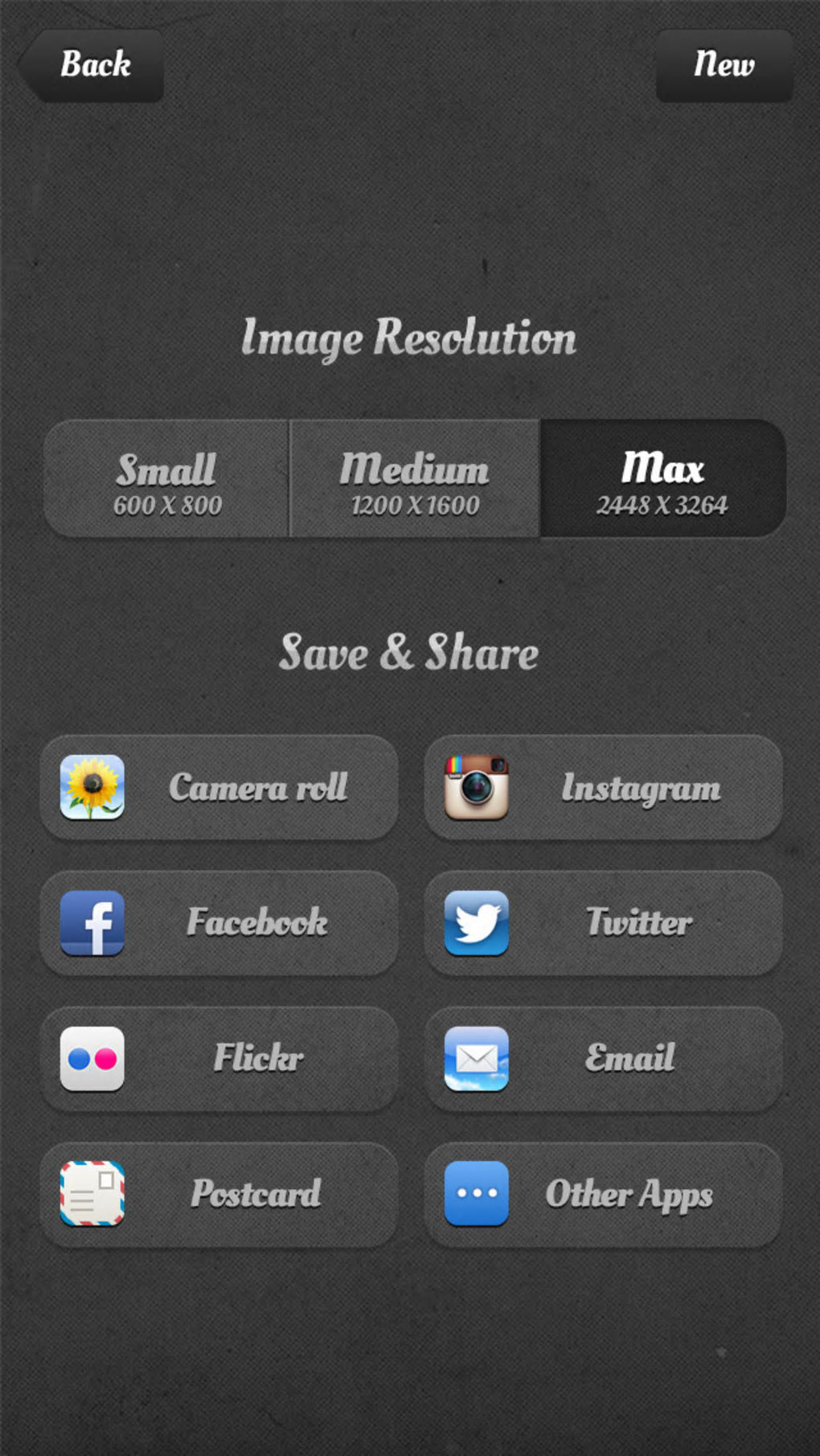Send the image by Email
The height and width of the screenshot is (1456, 820).
click(603, 1059)
